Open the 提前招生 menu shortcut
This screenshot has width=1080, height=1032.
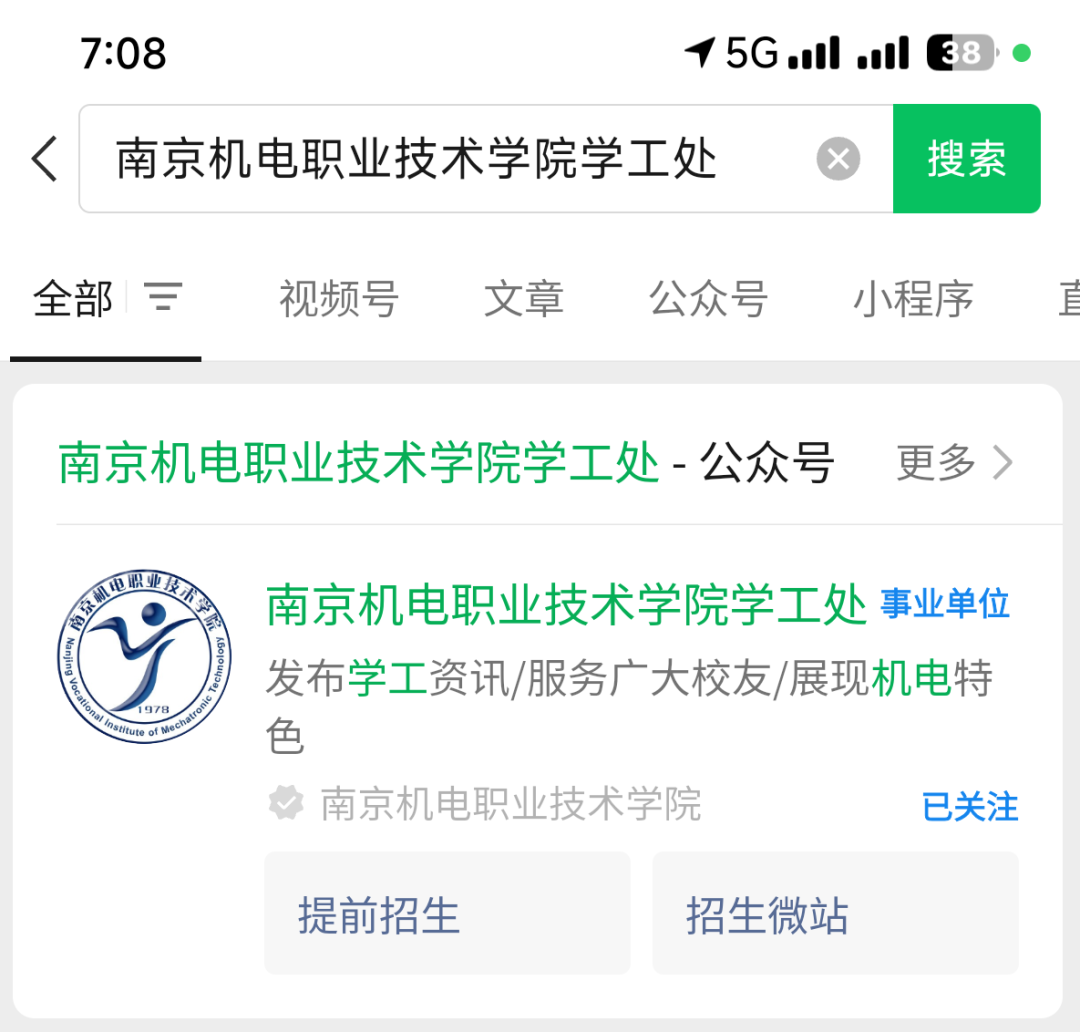(x=447, y=914)
